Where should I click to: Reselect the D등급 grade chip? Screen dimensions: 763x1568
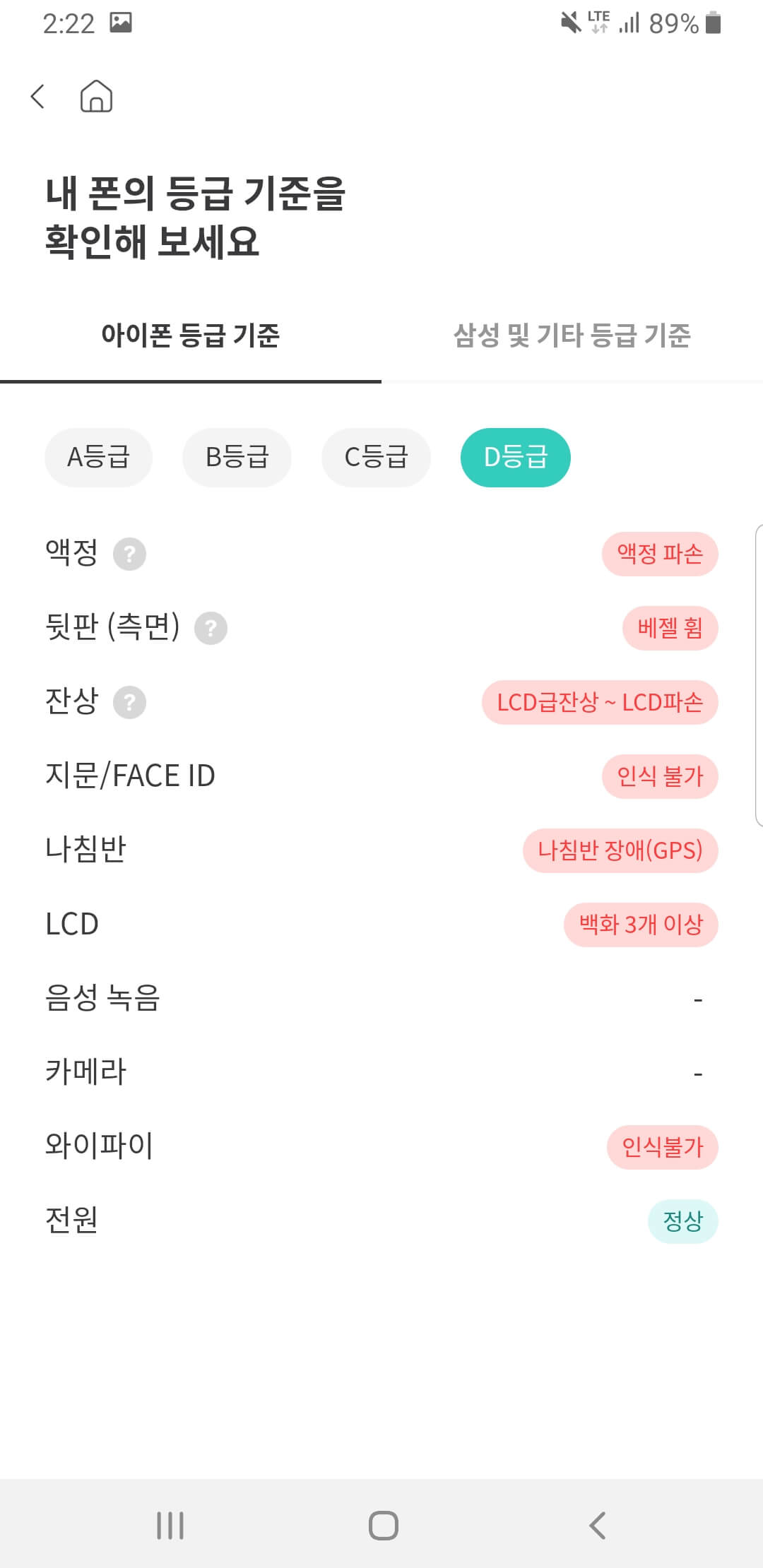(515, 457)
